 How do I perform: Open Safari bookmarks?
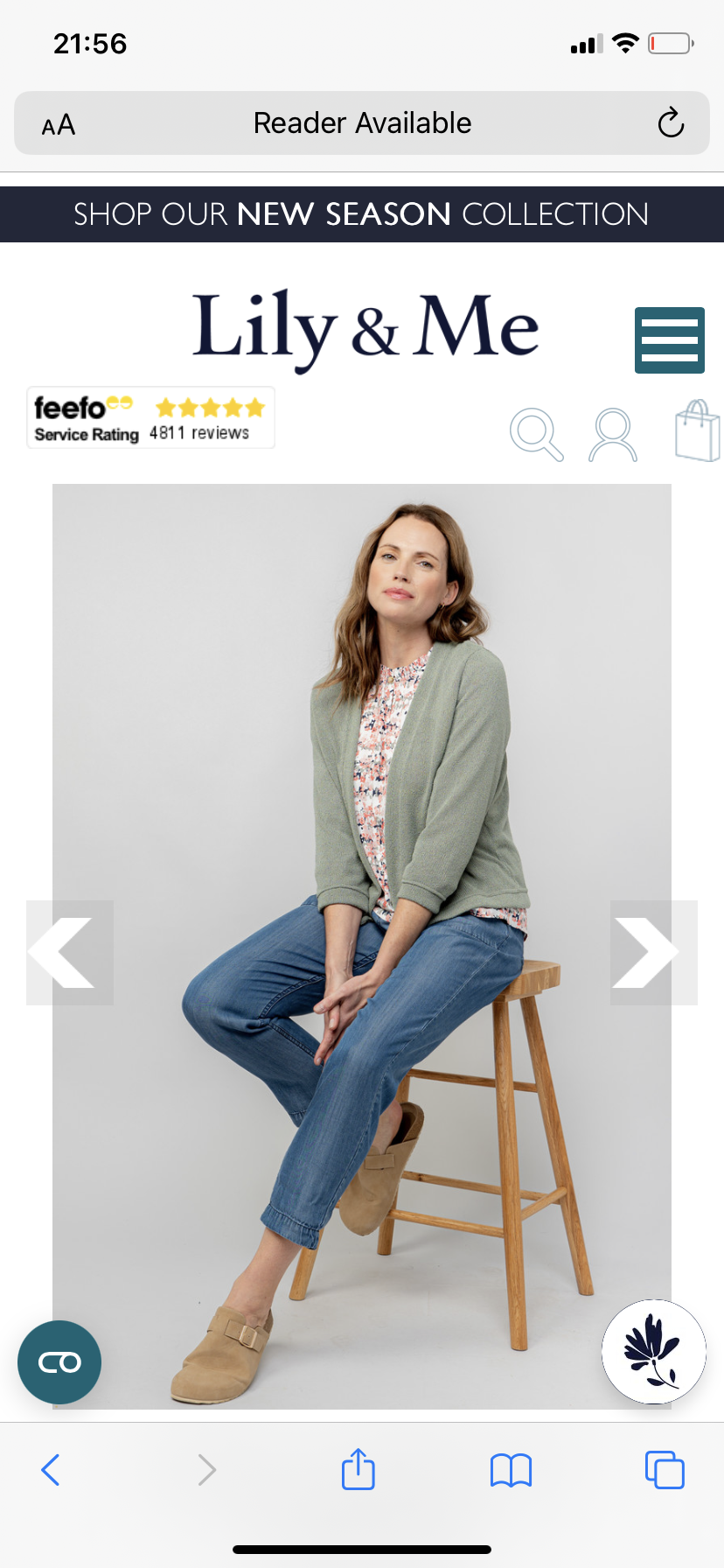tap(512, 1470)
